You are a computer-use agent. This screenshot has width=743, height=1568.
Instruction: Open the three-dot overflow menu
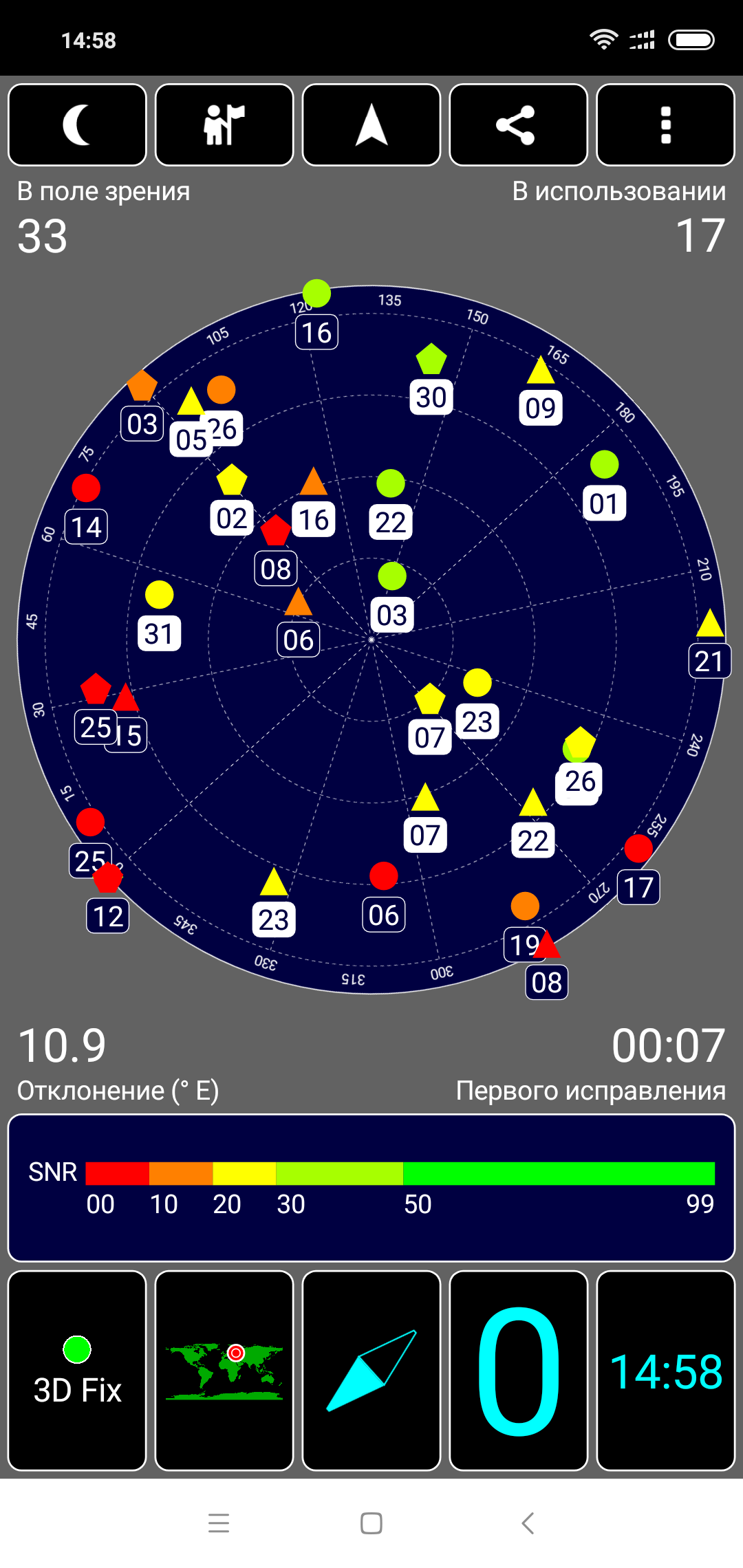coord(665,124)
